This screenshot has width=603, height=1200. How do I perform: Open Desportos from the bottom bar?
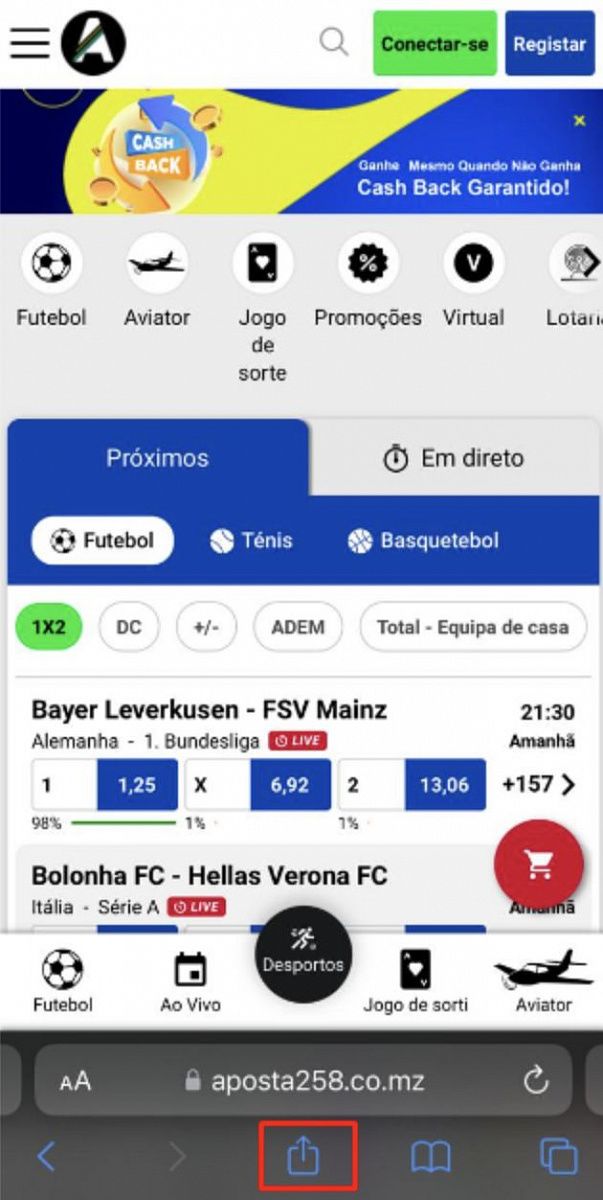pos(303,955)
